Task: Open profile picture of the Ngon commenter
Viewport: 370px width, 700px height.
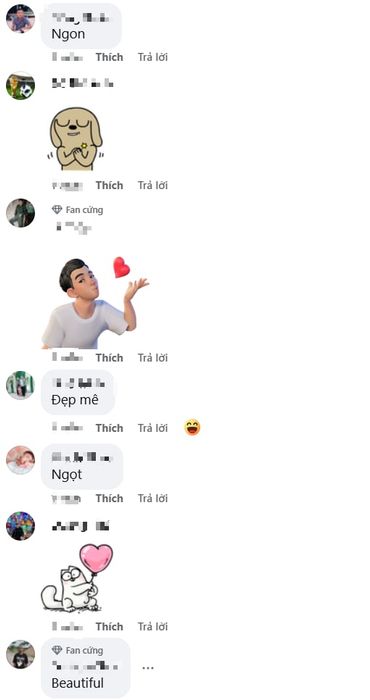Action: pos(21,19)
